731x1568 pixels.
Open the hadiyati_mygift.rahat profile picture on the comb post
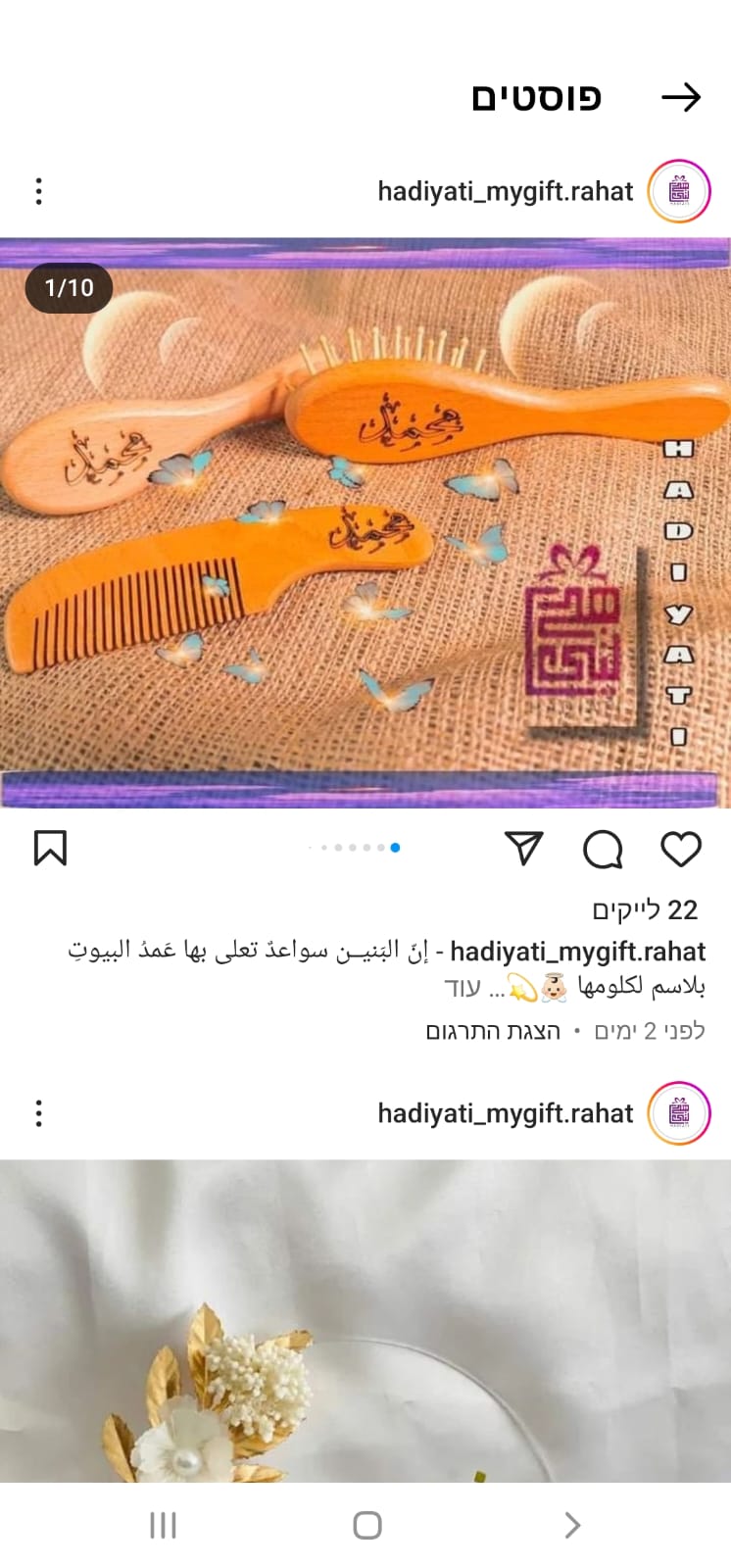pos(679,191)
